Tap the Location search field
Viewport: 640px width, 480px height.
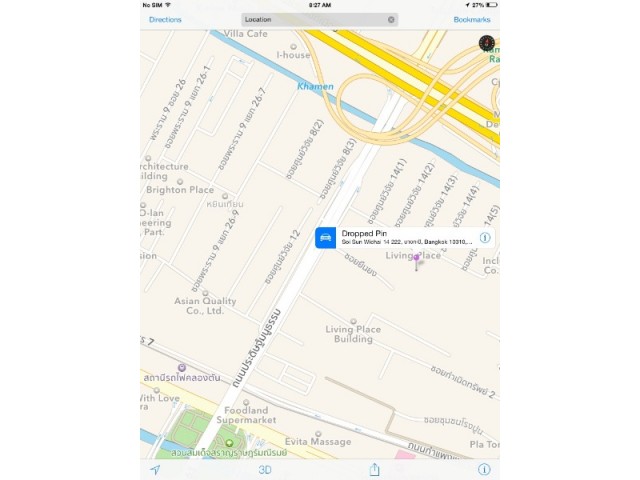point(312,19)
